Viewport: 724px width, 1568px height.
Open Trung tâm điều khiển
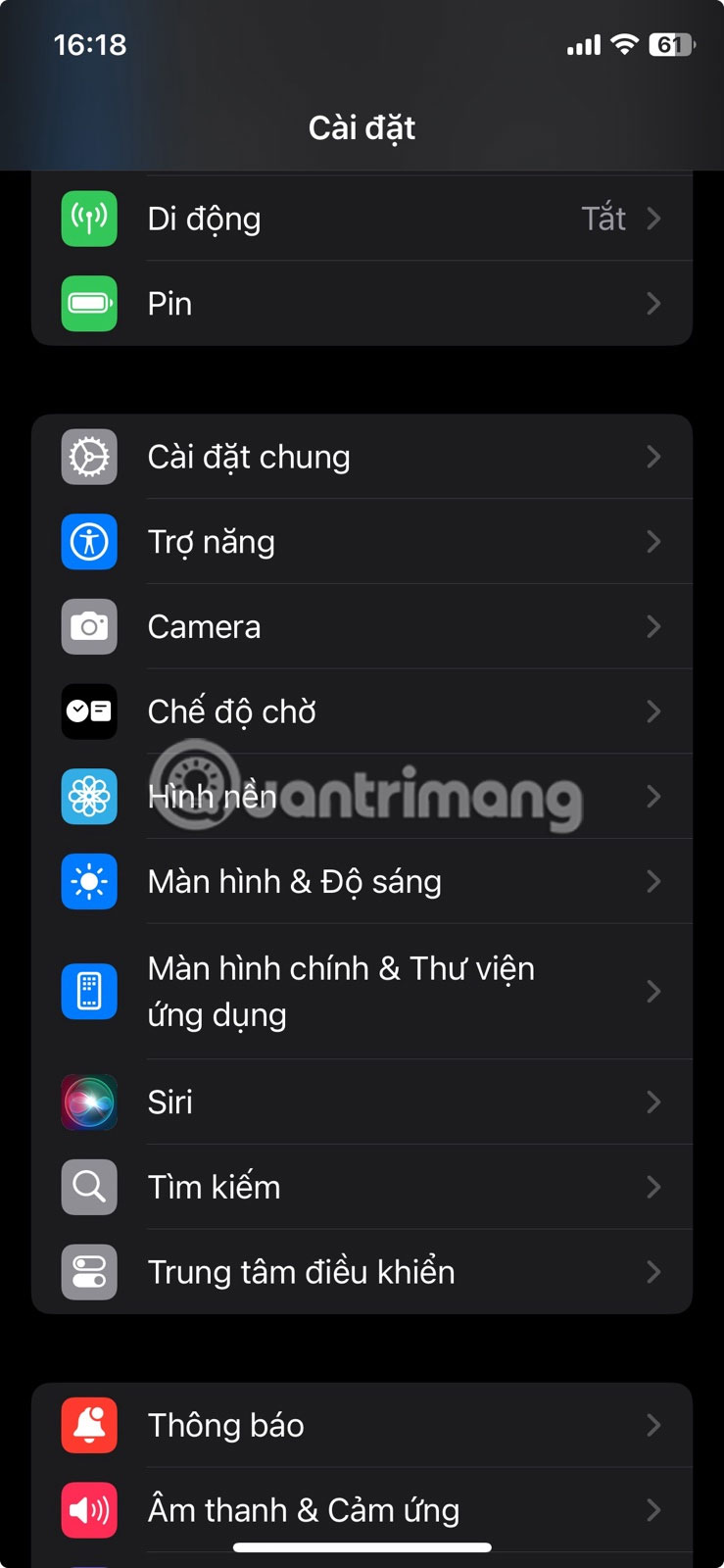click(x=362, y=1272)
